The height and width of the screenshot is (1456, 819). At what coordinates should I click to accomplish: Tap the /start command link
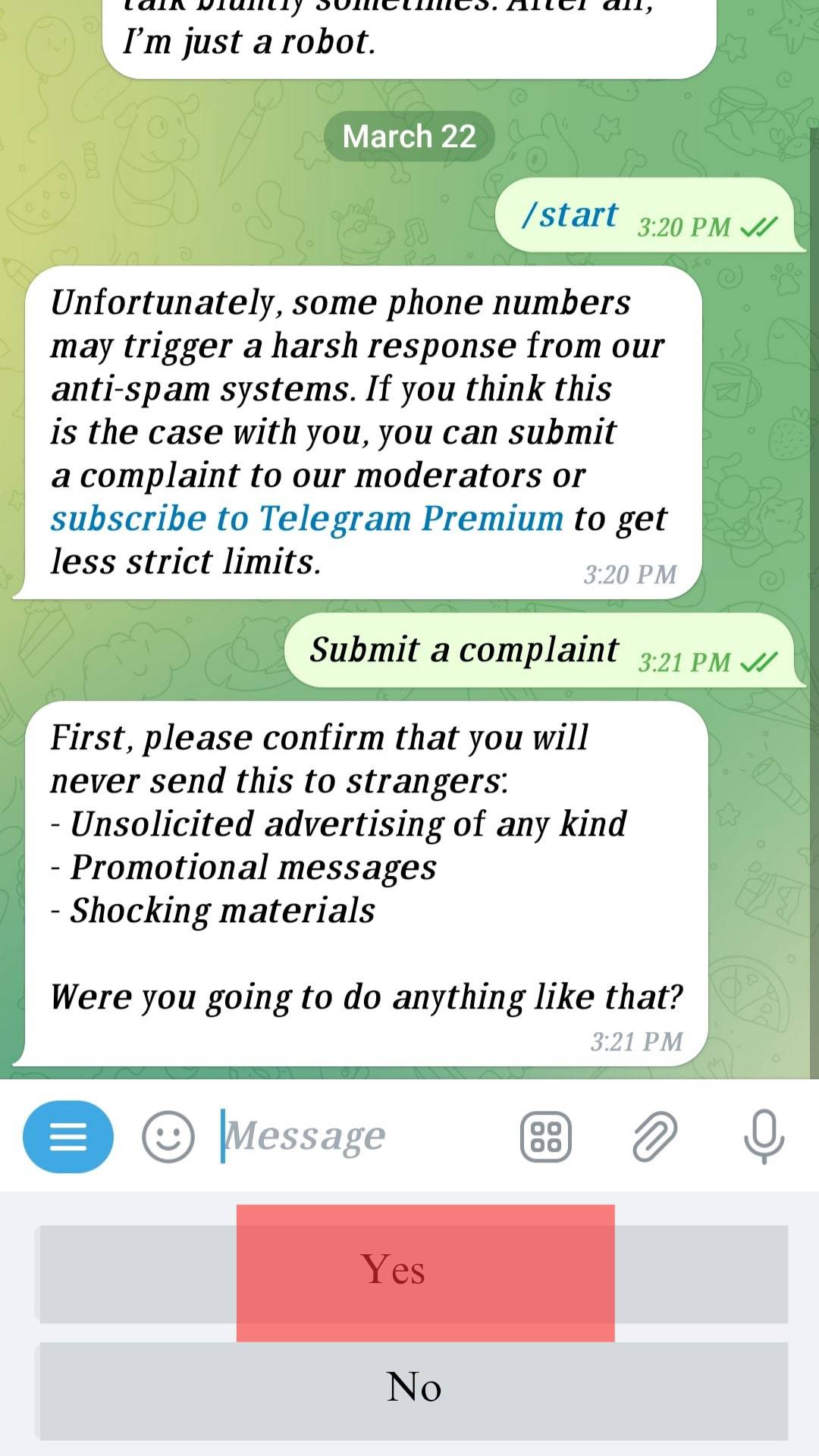pyautogui.click(x=570, y=215)
